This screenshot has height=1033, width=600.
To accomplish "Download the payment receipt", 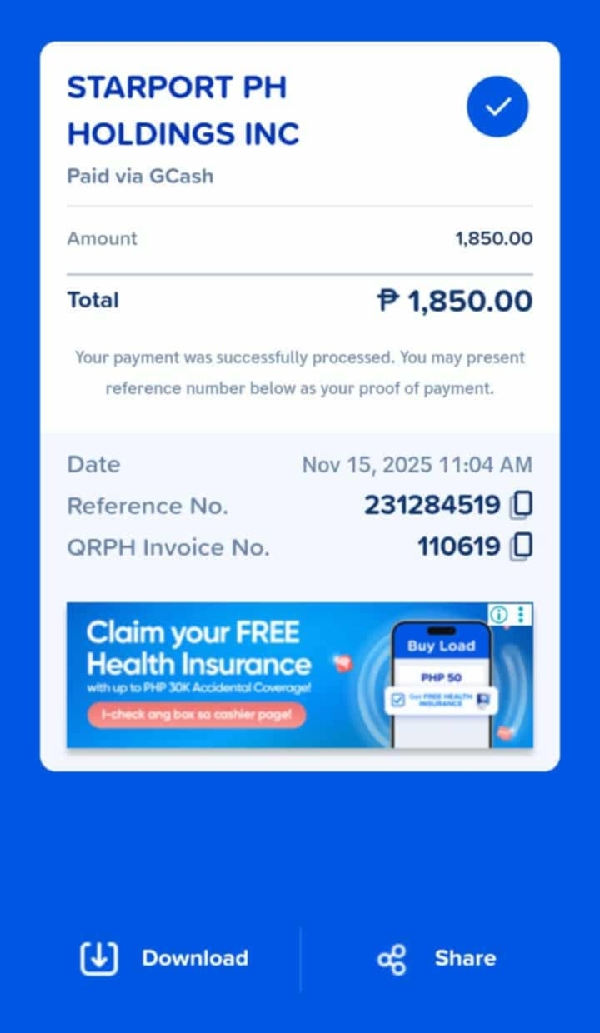I will (165, 958).
